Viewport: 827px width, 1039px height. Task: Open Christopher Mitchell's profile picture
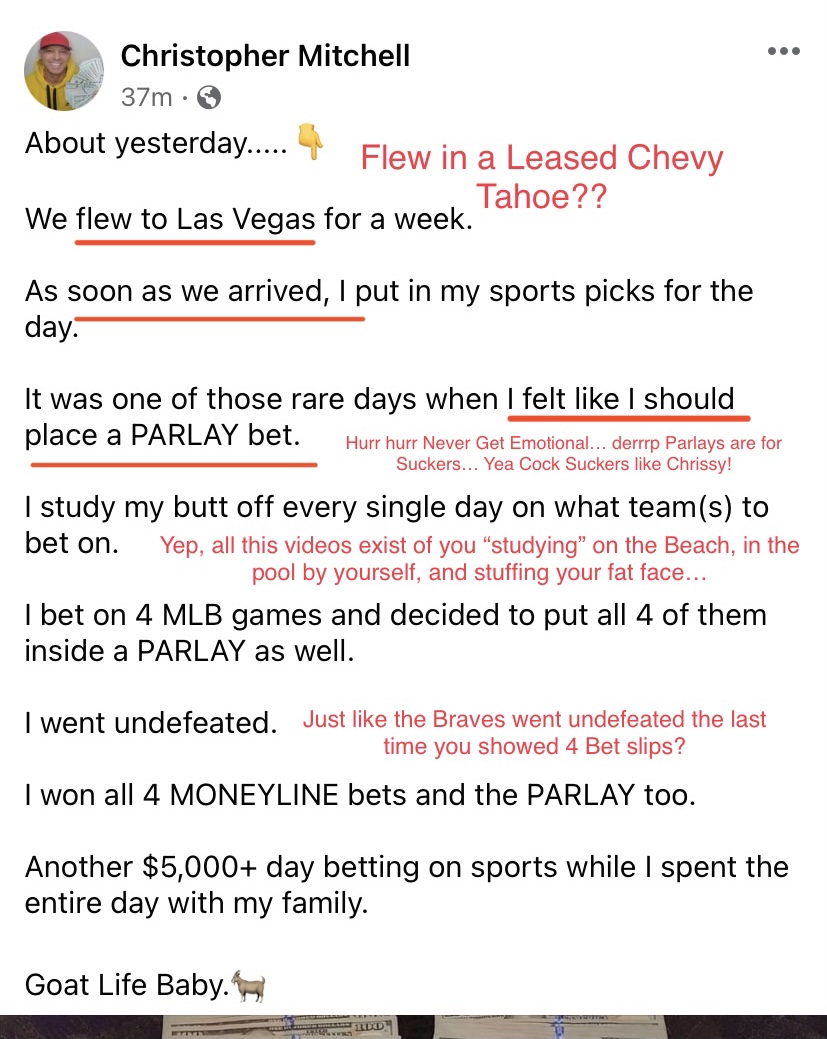tap(63, 71)
